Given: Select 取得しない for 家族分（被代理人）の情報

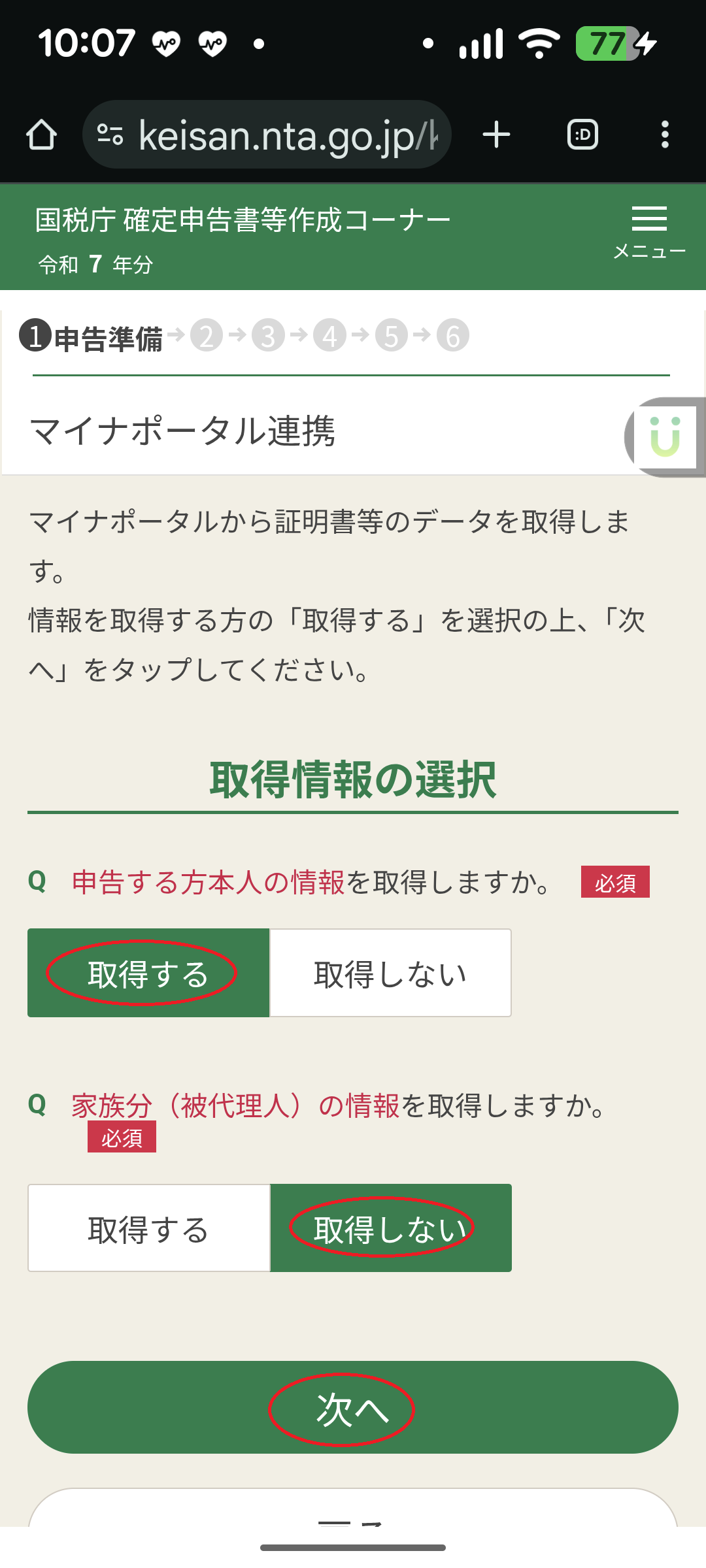Looking at the screenshot, I should click(x=390, y=1228).
